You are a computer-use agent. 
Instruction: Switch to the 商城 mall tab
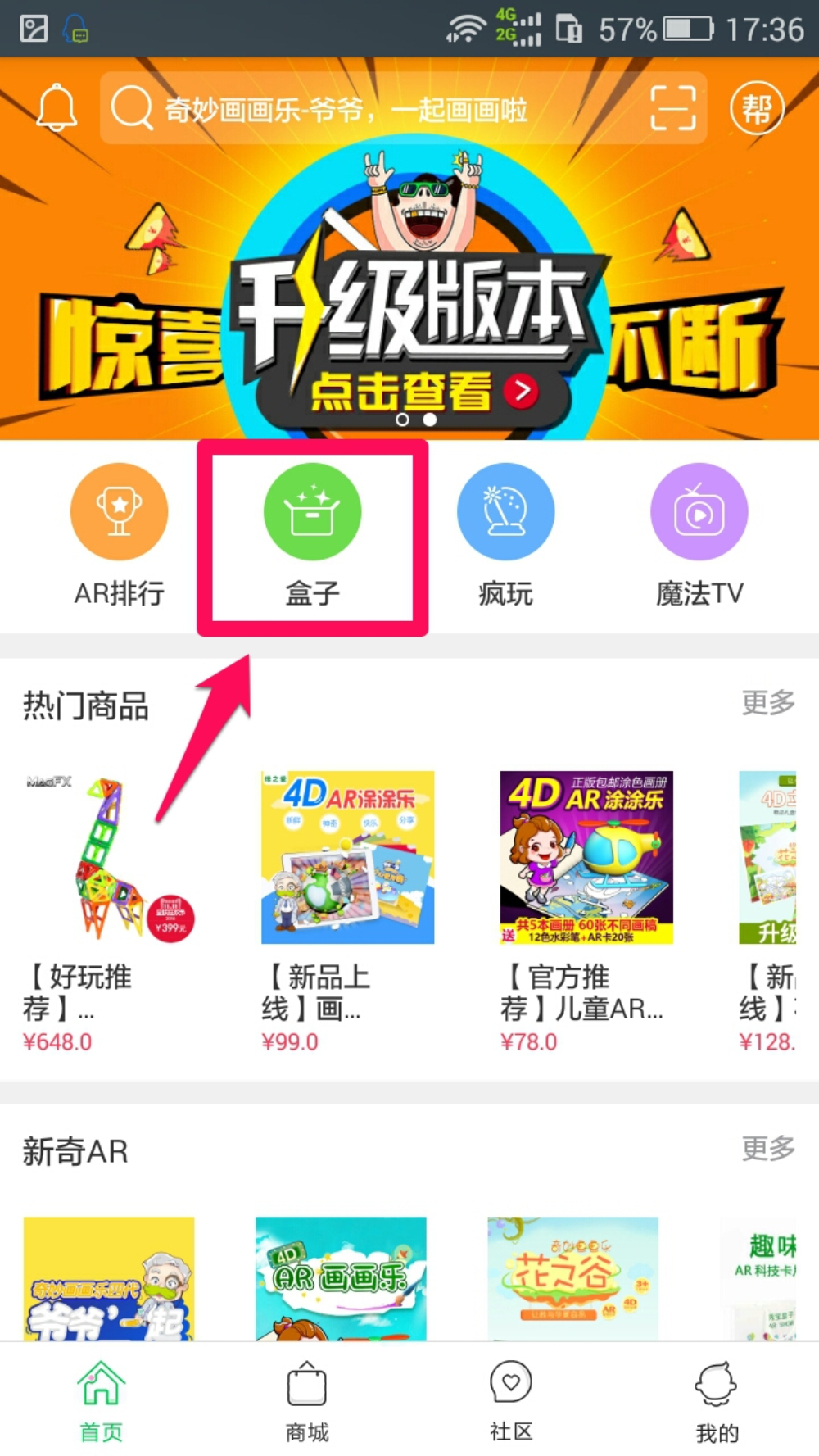click(x=306, y=1398)
